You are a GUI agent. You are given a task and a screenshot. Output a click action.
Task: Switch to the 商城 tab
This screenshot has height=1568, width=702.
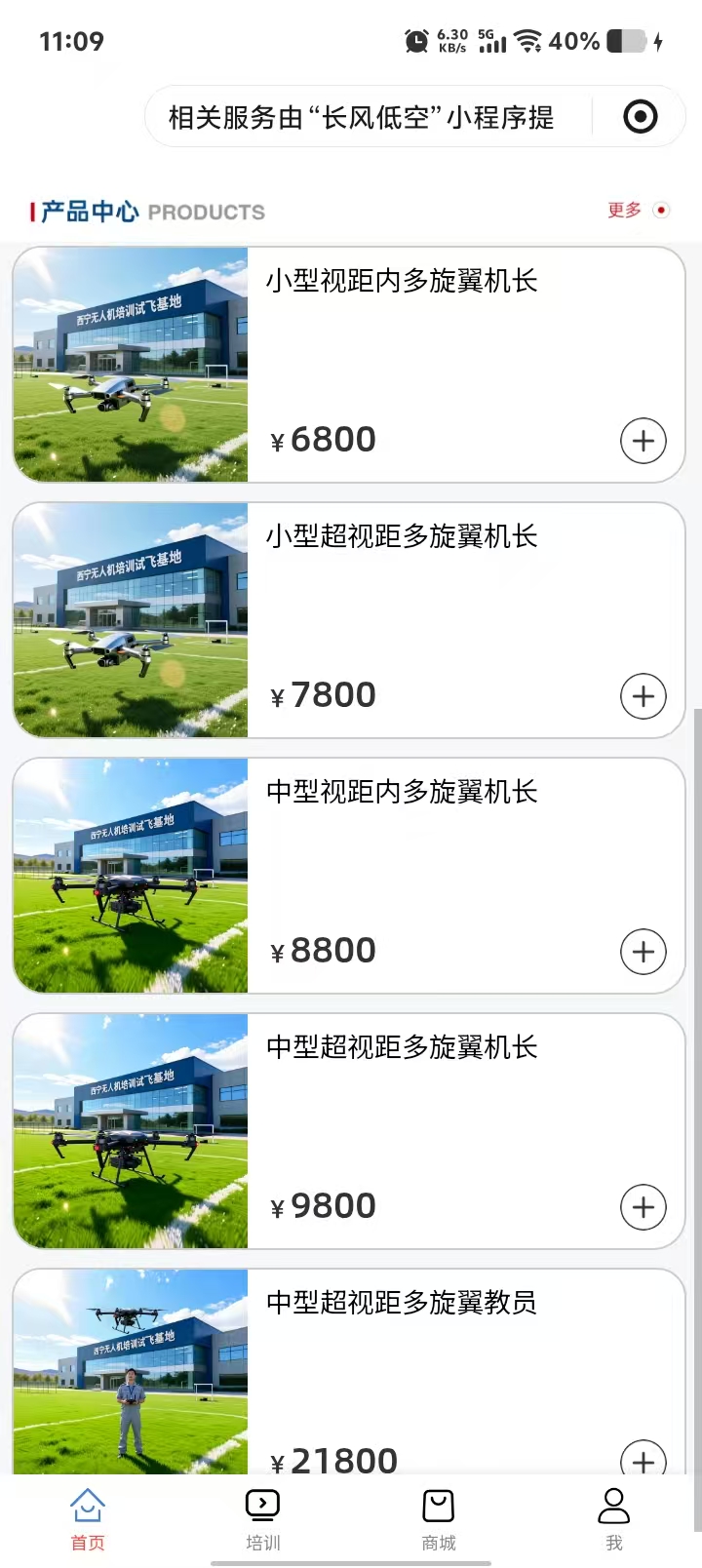pos(439,1519)
